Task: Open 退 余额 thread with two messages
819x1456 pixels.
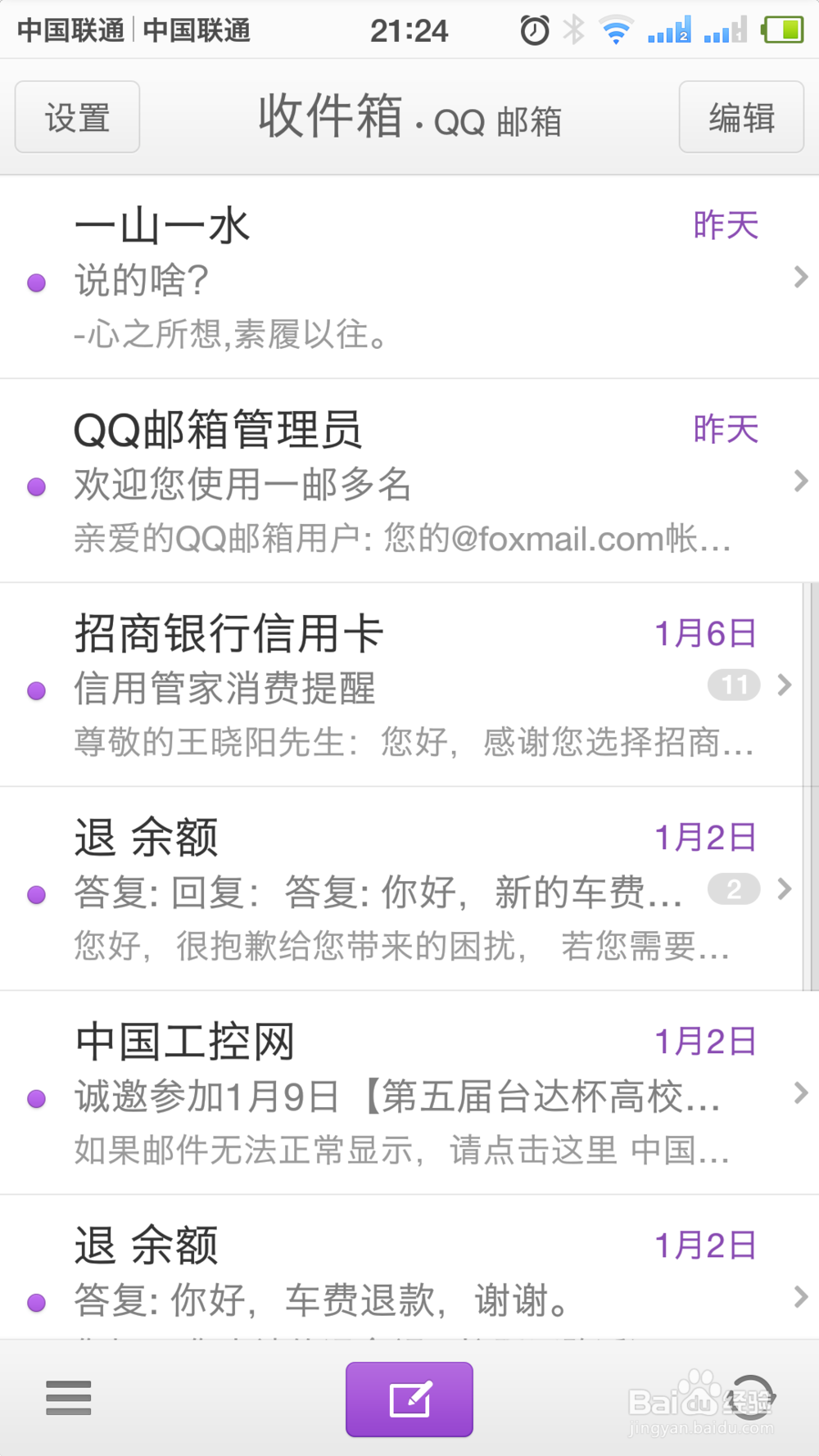Action: (401, 889)
